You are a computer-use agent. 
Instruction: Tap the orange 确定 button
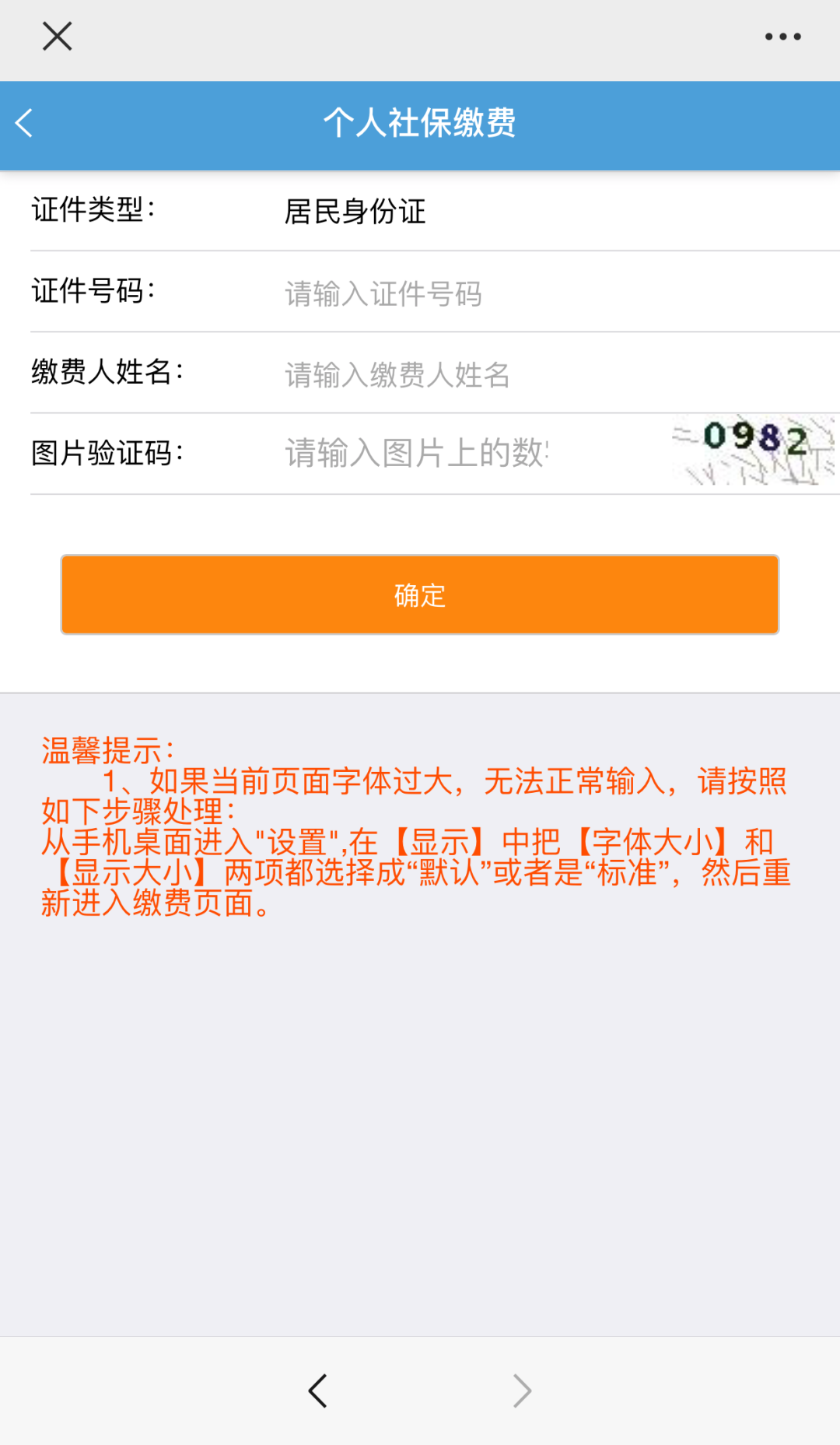[420, 595]
